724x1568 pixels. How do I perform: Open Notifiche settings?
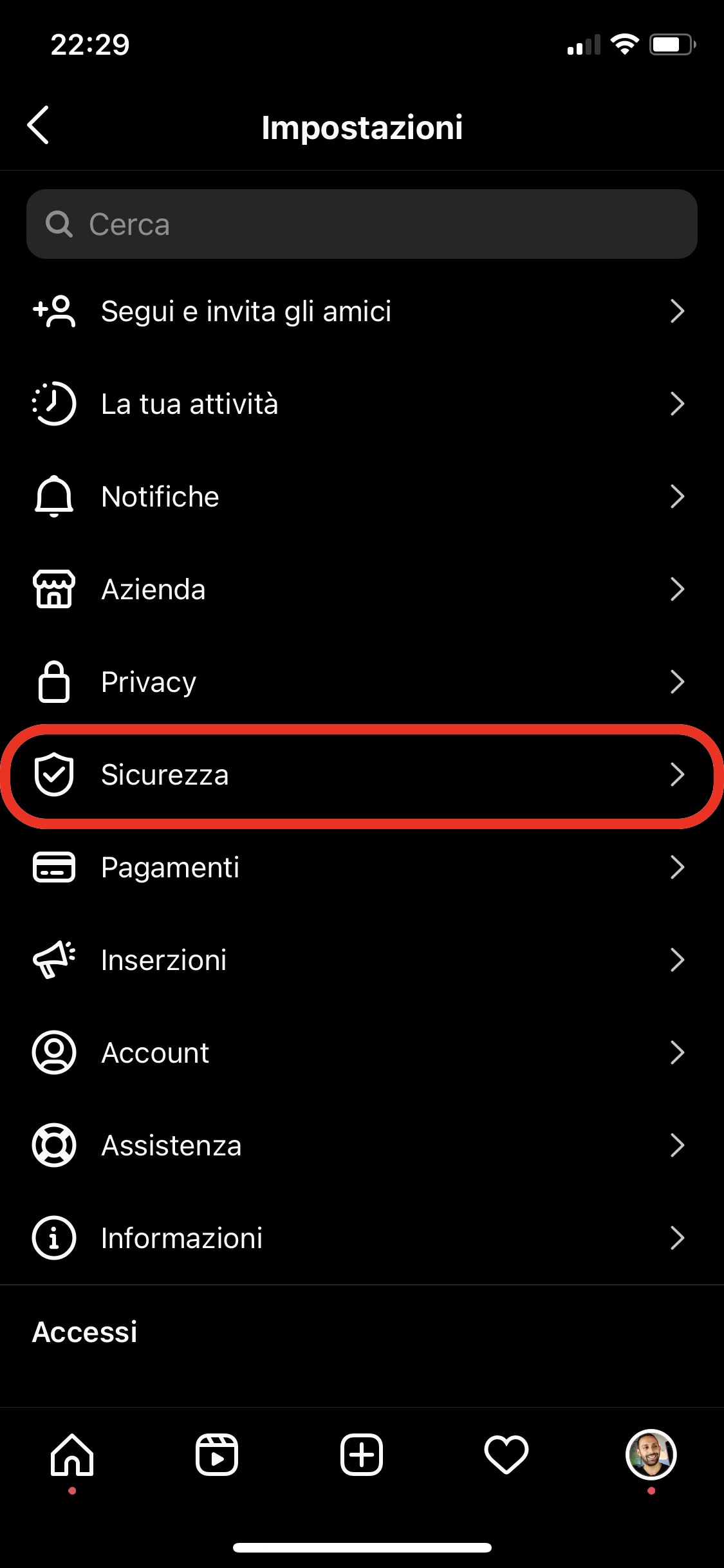362,497
